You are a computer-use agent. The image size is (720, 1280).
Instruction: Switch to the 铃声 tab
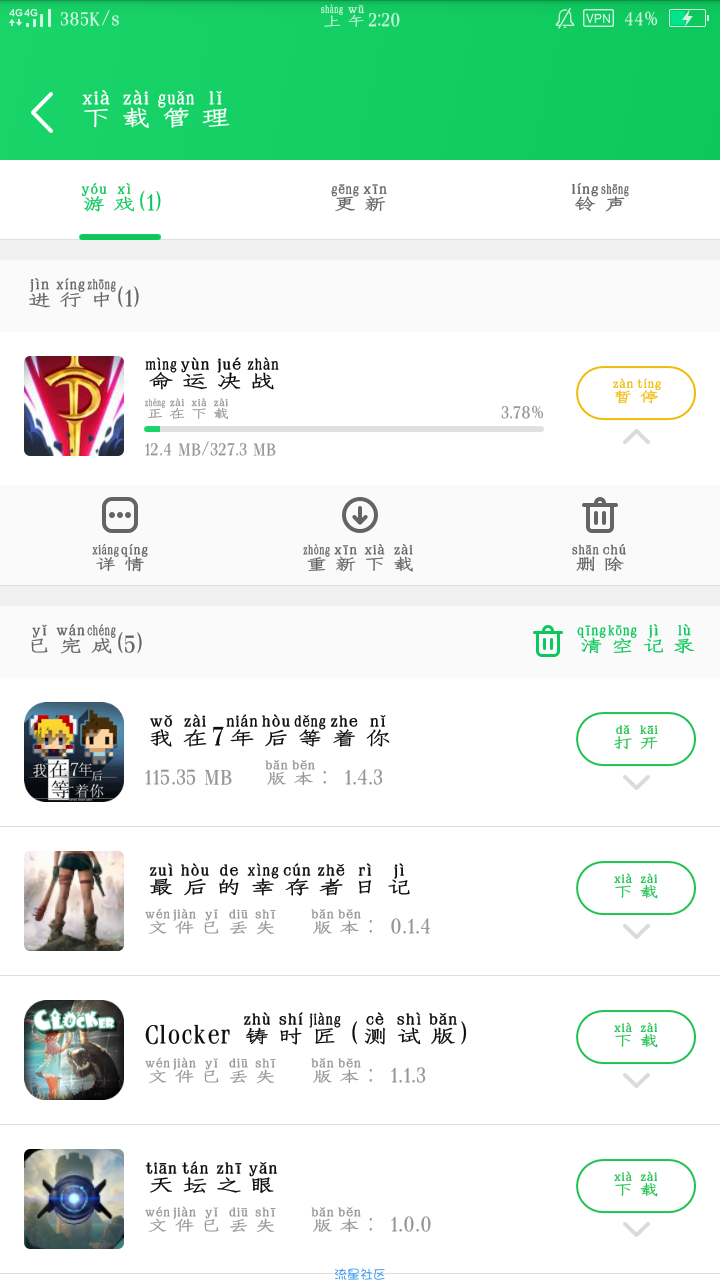tap(600, 198)
